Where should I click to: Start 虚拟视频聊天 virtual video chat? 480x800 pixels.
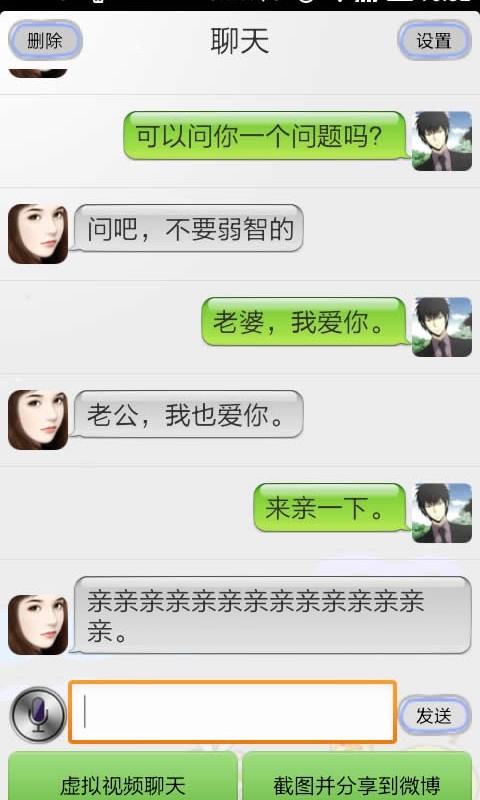tap(123, 776)
